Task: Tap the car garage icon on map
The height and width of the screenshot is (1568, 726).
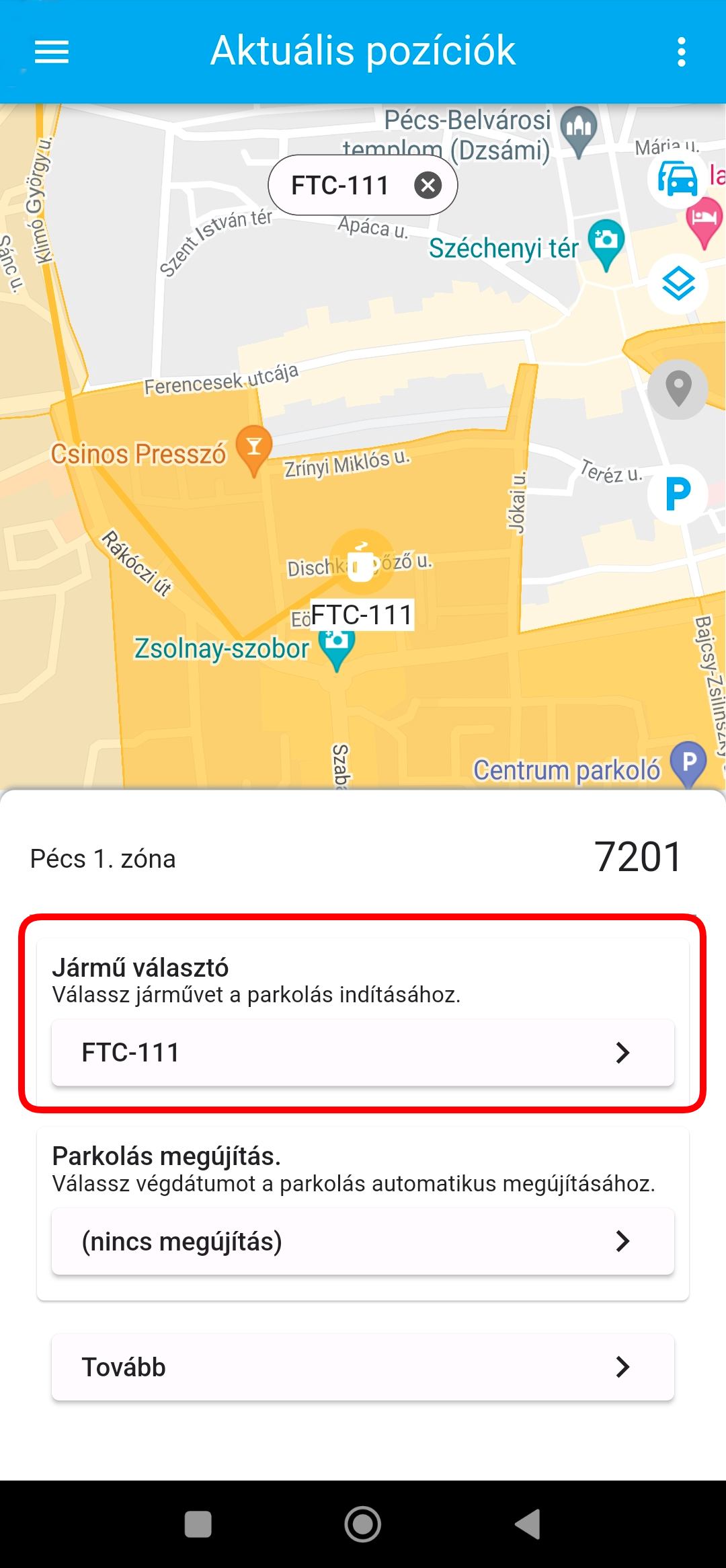Action: 678,180
